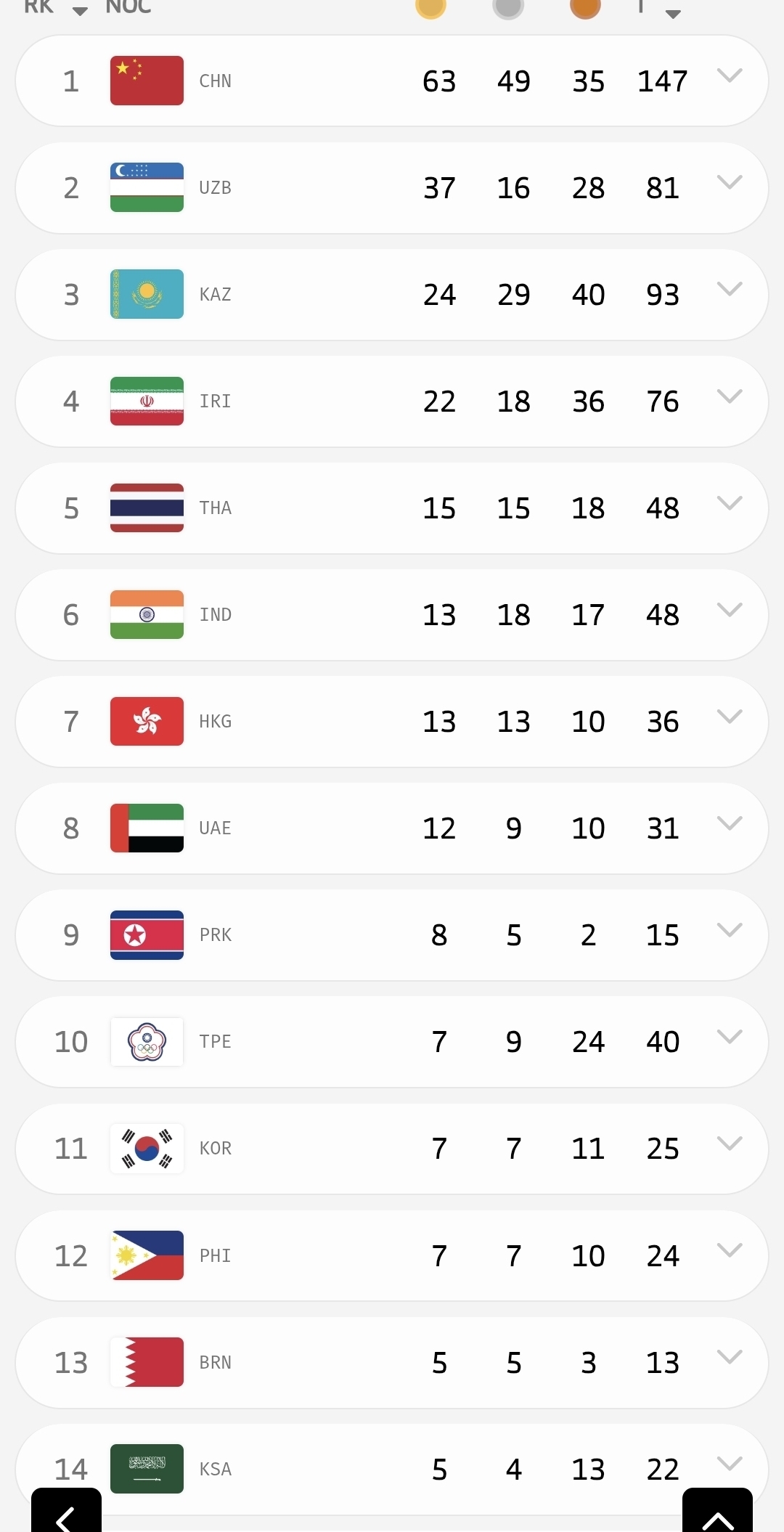
Task: Open the RK sort dropdown
Action: (x=78, y=11)
